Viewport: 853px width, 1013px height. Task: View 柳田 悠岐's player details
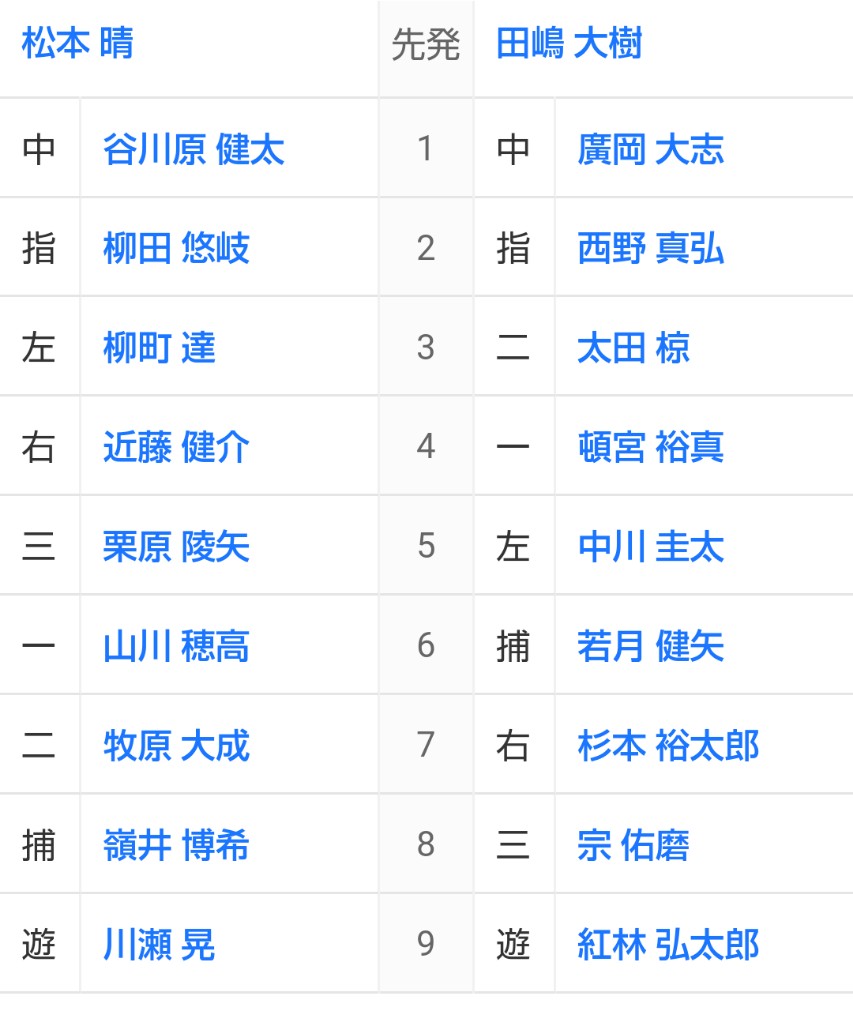coord(176,249)
